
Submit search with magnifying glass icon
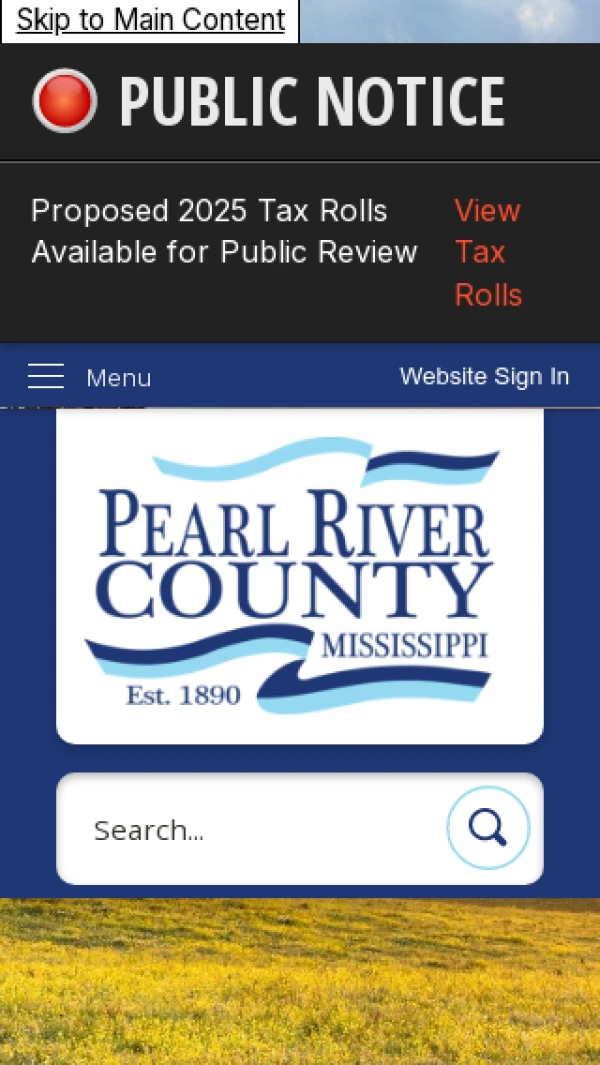coord(488,827)
